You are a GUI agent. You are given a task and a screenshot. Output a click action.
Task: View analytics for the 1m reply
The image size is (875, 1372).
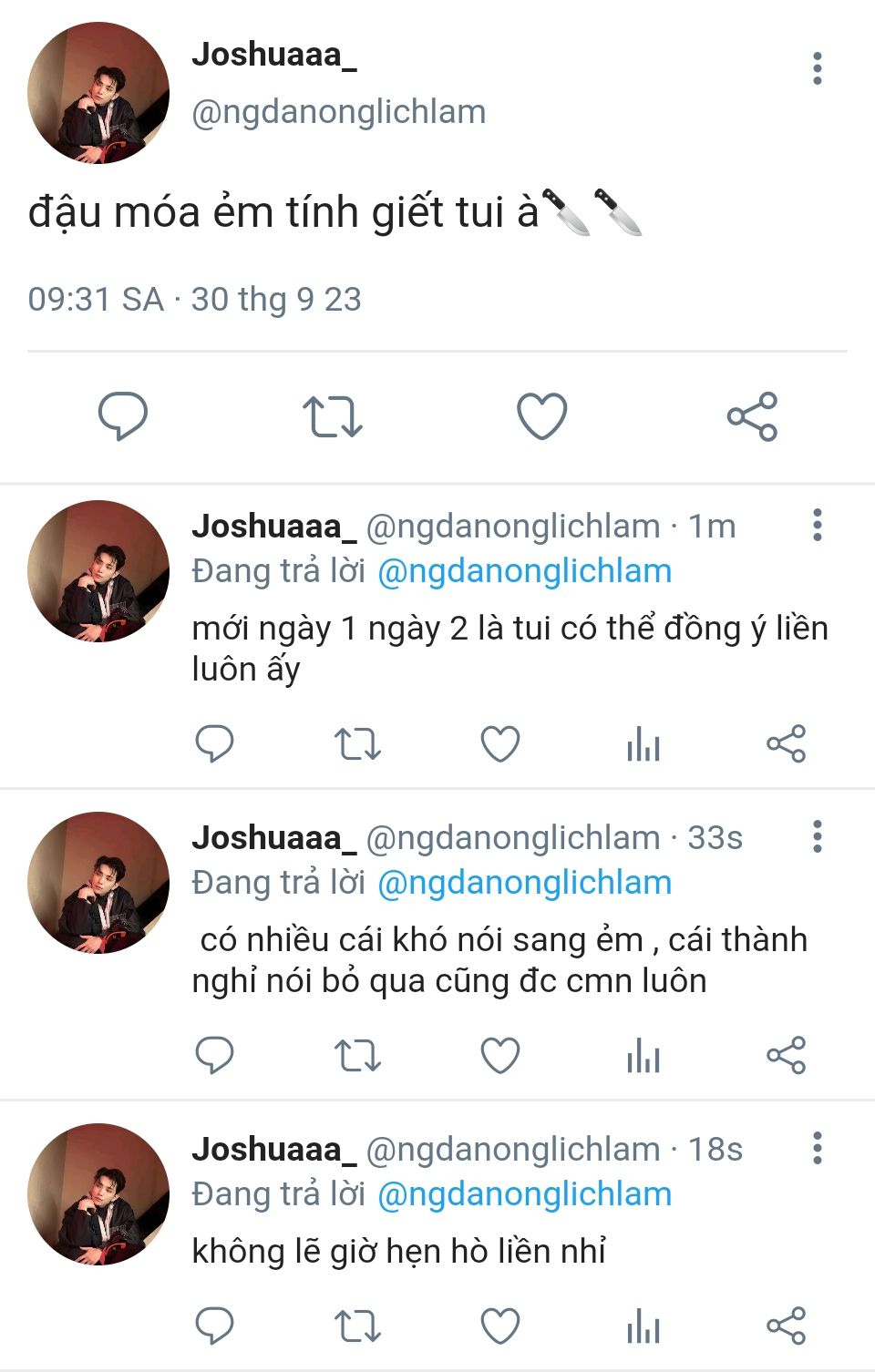coord(643,744)
